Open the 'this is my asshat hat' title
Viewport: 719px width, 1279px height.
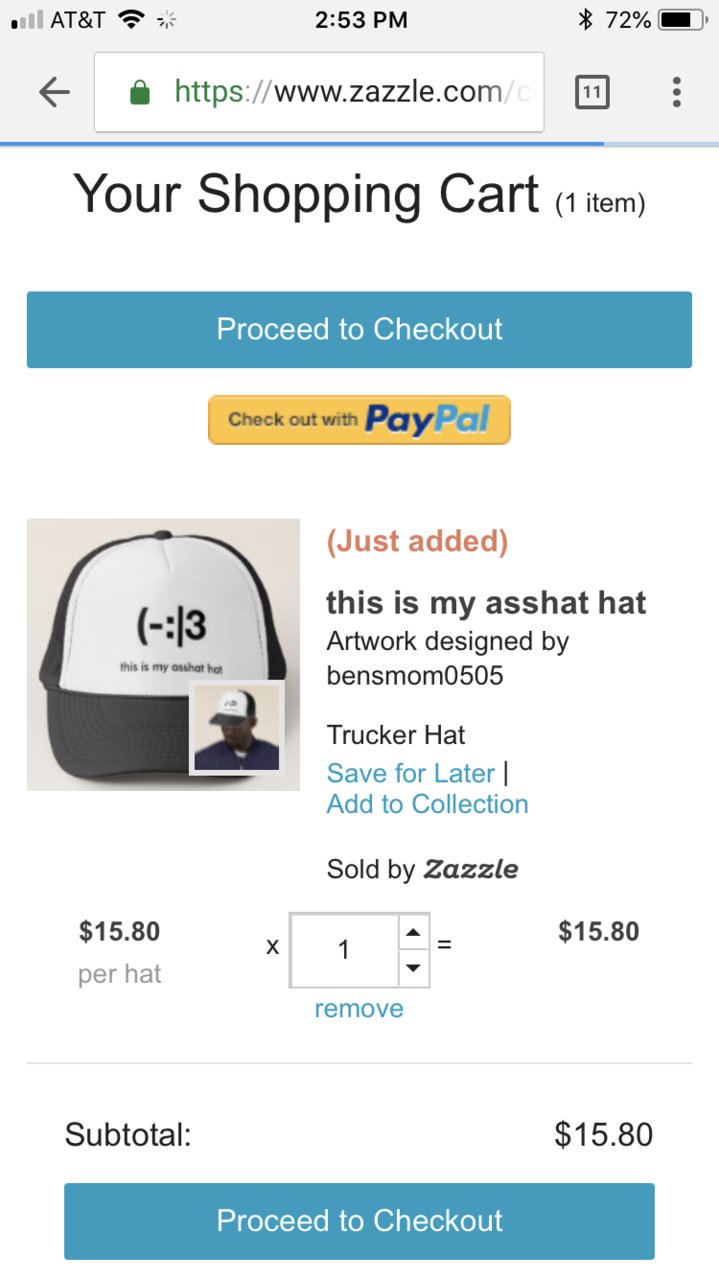coord(486,603)
